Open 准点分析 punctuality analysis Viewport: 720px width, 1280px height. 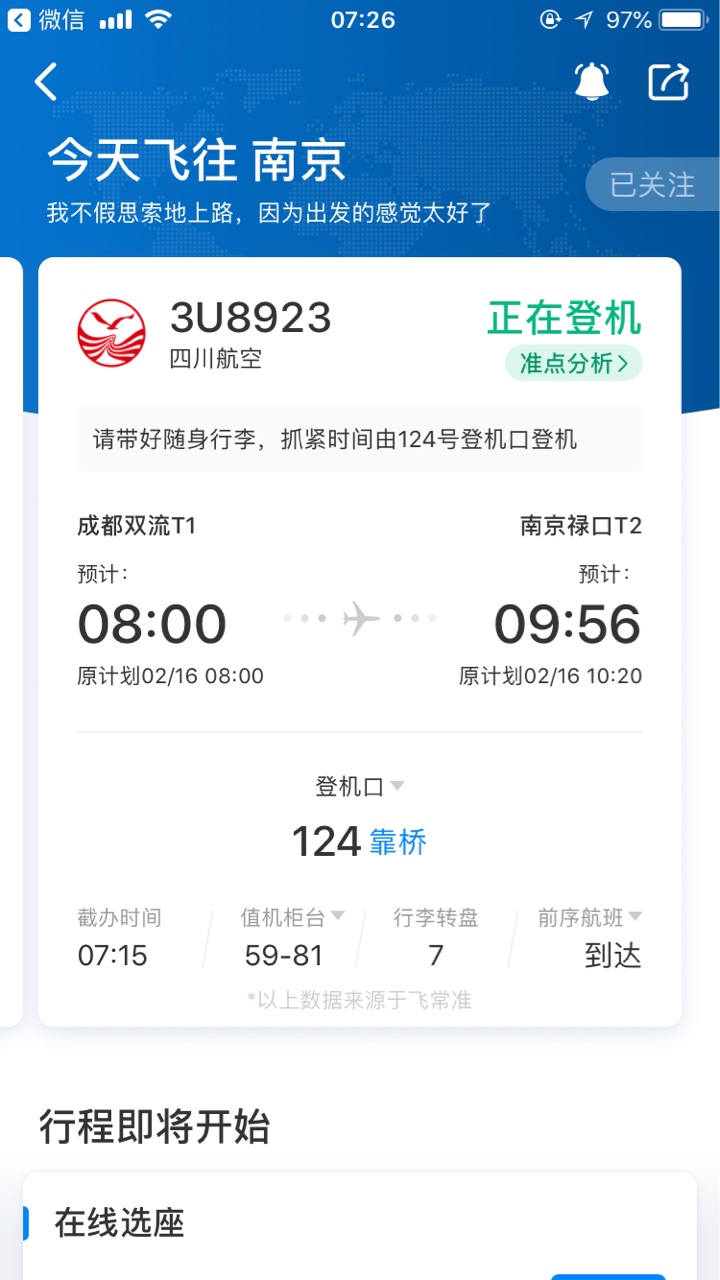point(574,363)
